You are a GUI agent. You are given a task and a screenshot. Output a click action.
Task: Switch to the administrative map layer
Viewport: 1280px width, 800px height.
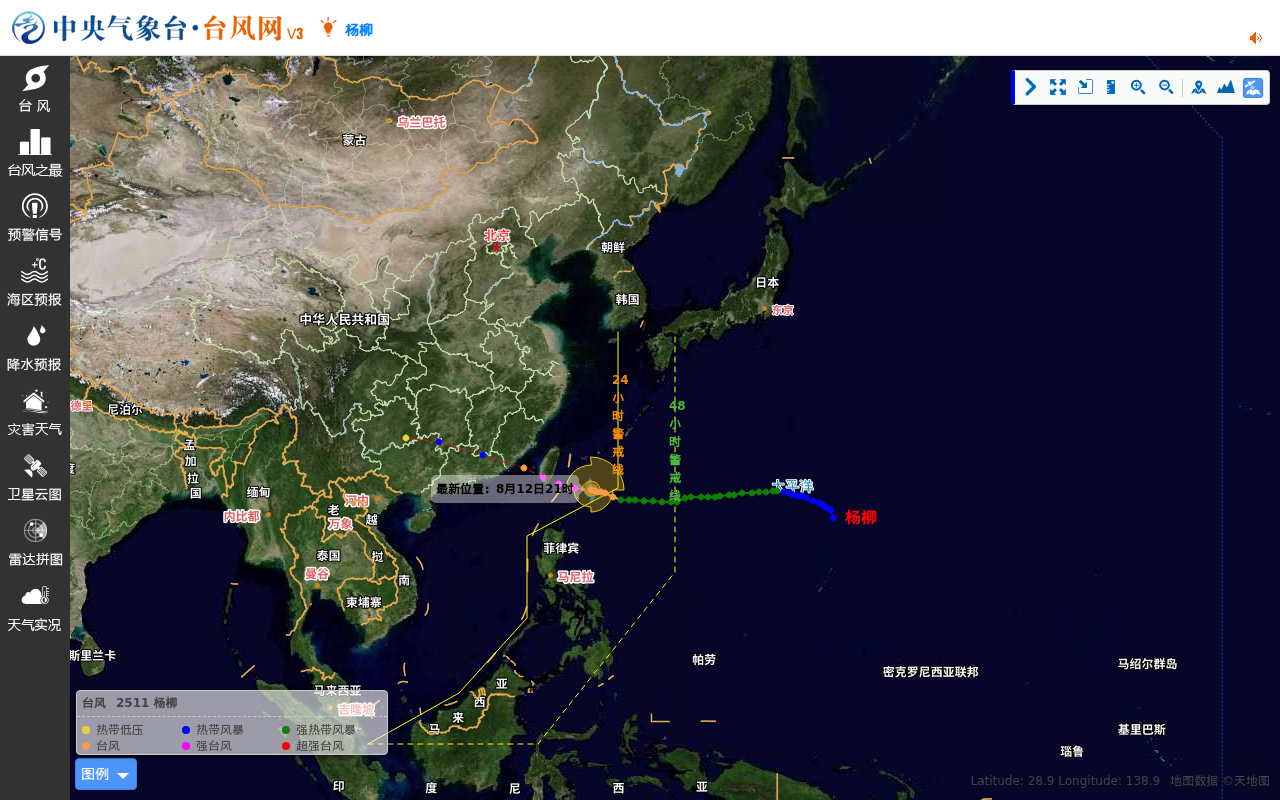click(x=1199, y=87)
